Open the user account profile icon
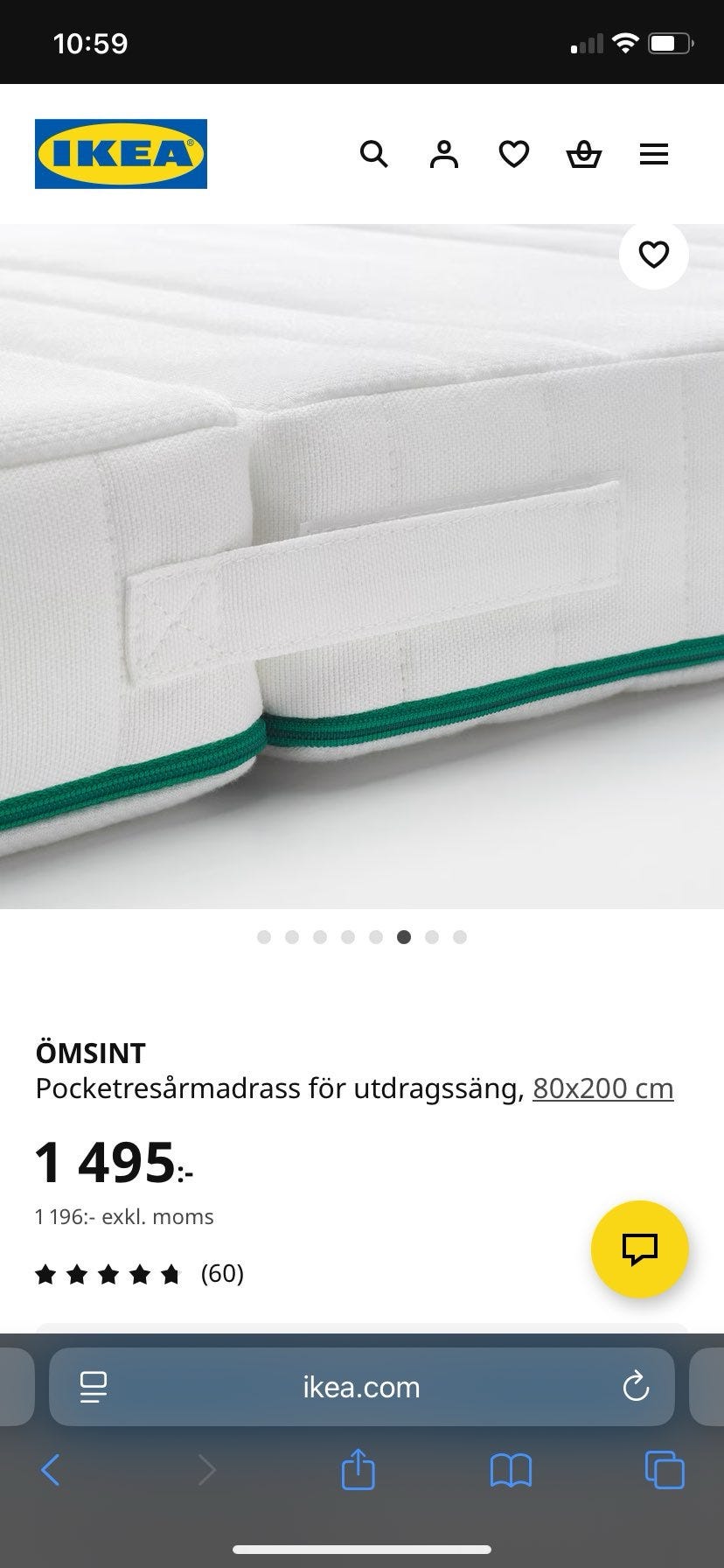The image size is (724, 1568). coord(444,154)
